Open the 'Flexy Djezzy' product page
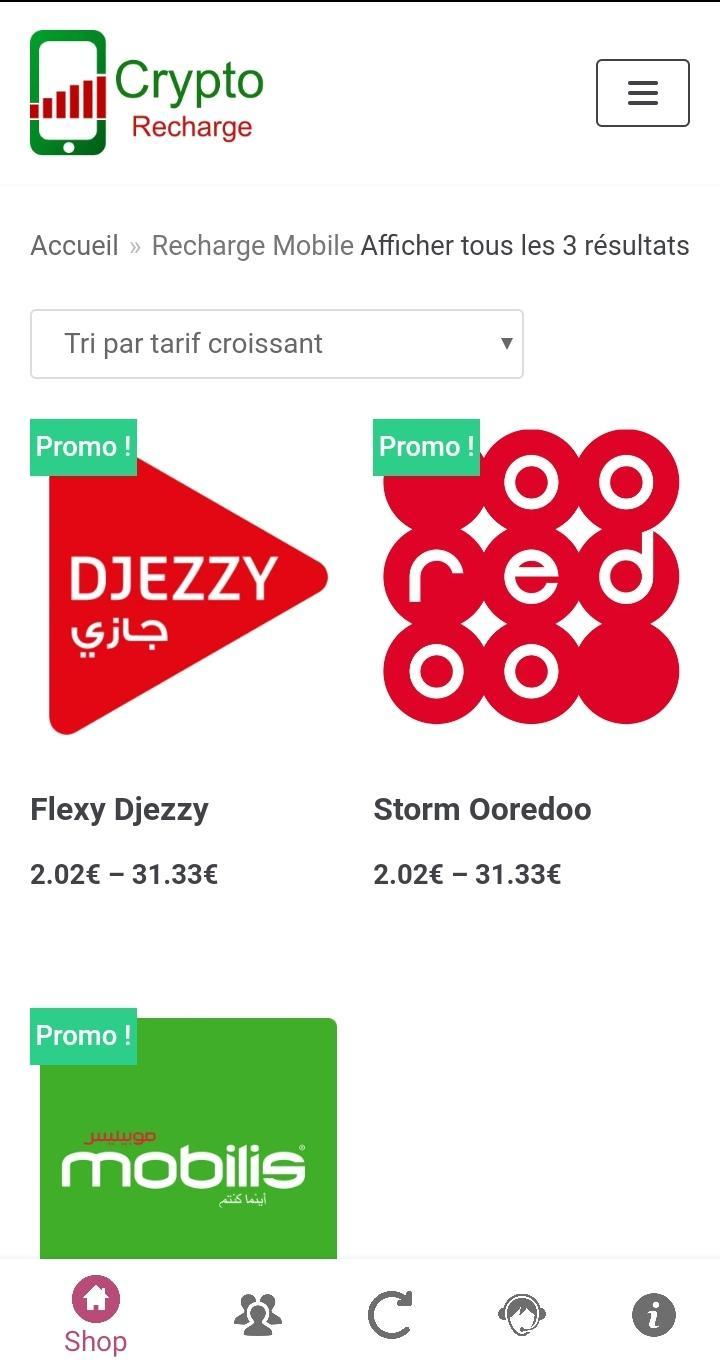The image size is (720, 1370). click(119, 809)
